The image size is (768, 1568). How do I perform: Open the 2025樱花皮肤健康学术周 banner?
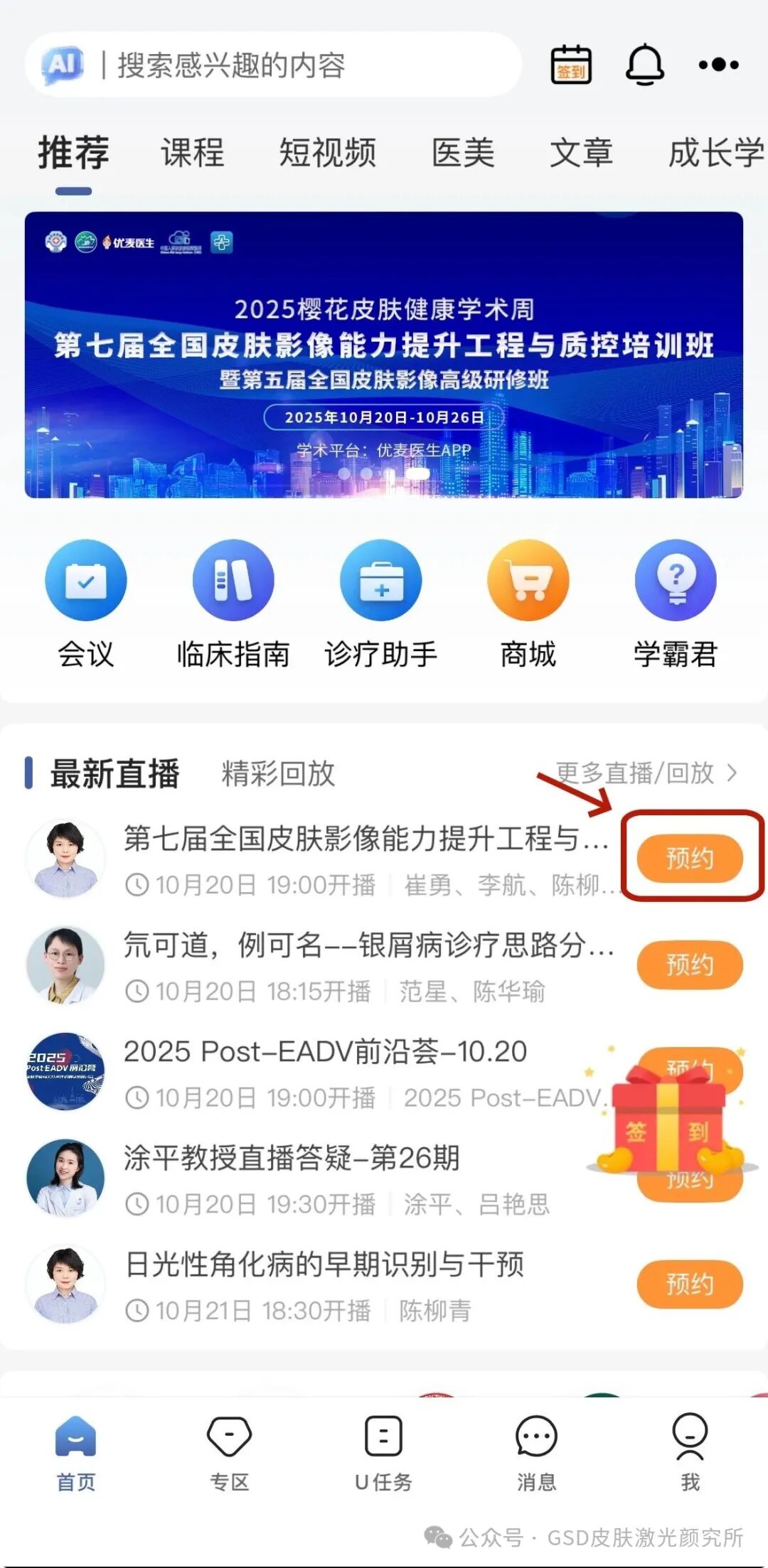[x=384, y=354]
